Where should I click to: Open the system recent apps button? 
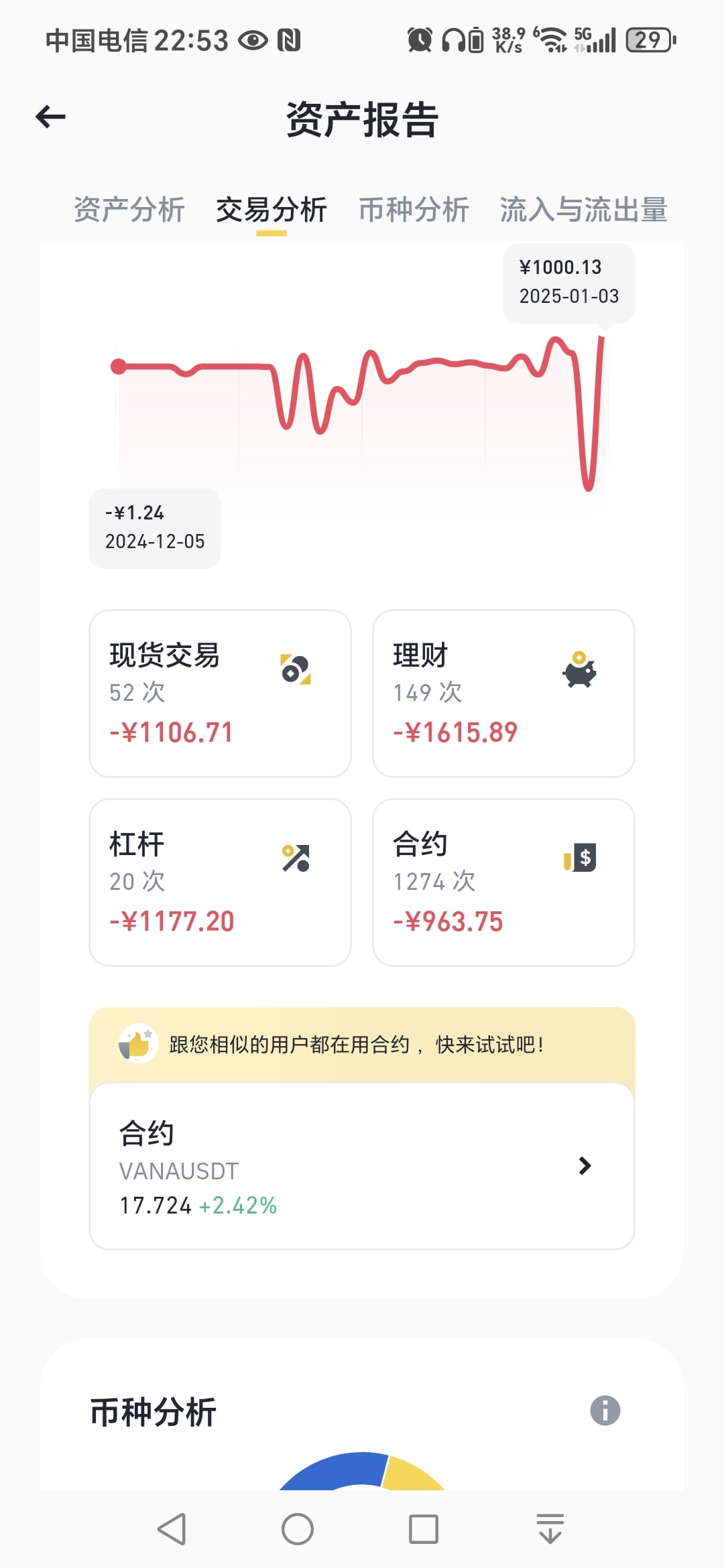tap(424, 1529)
